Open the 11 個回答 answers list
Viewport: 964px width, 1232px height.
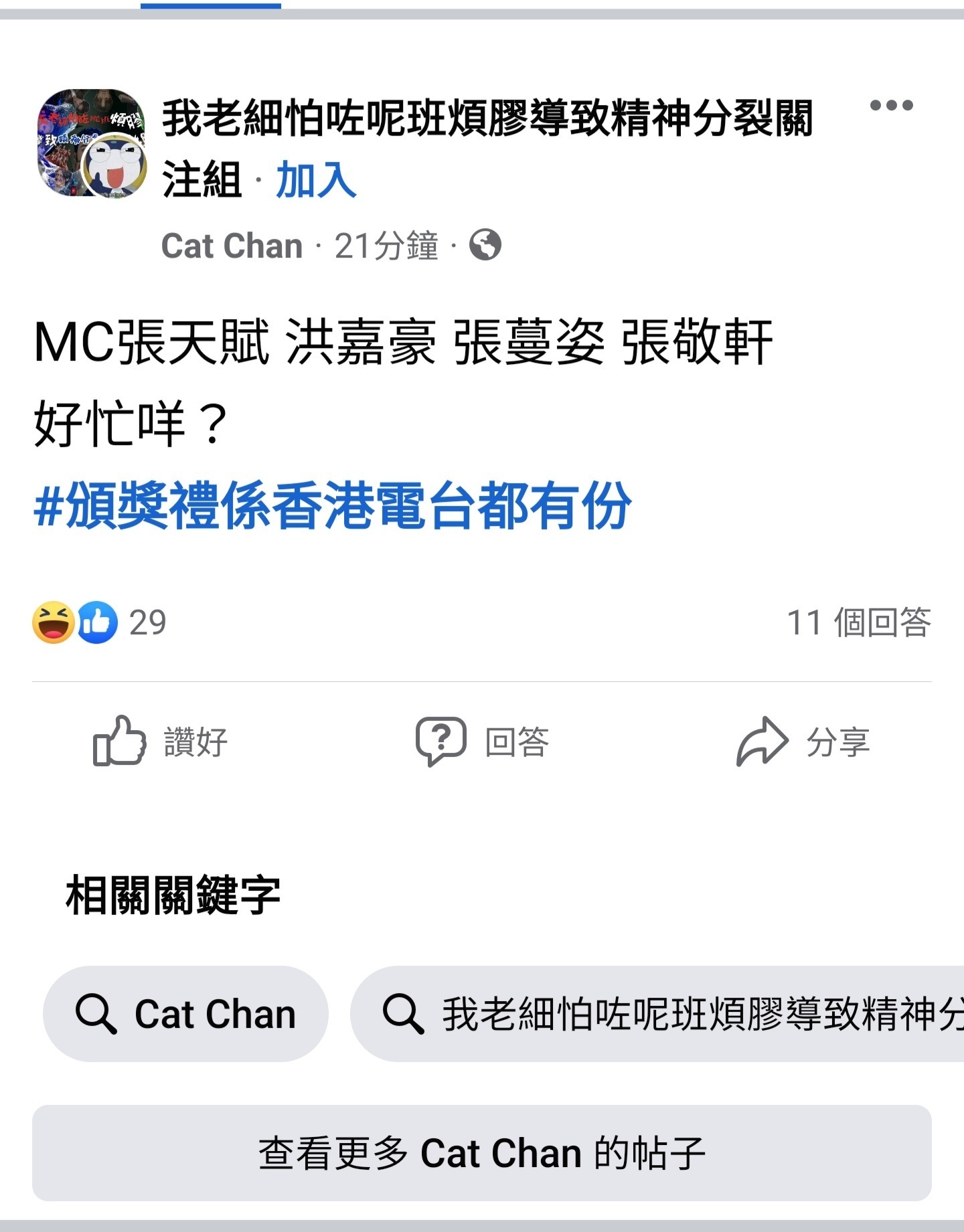[858, 622]
